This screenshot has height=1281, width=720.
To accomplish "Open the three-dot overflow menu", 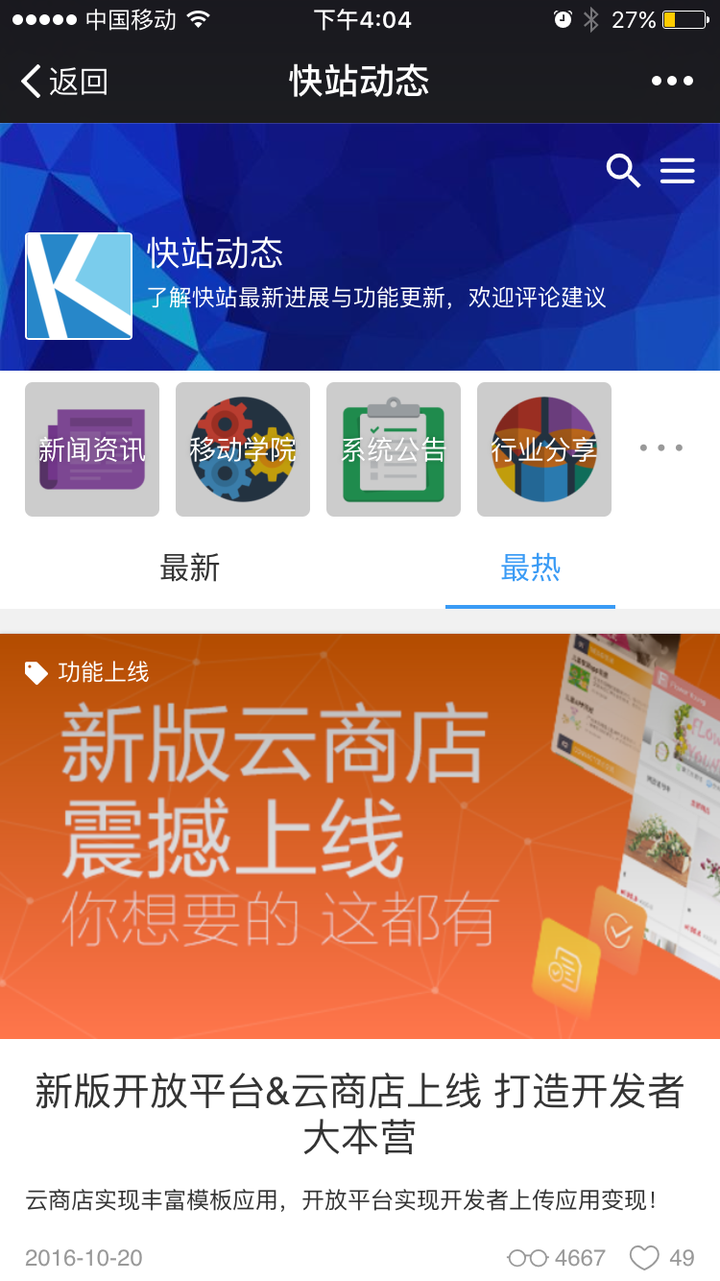I will pos(672,81).
